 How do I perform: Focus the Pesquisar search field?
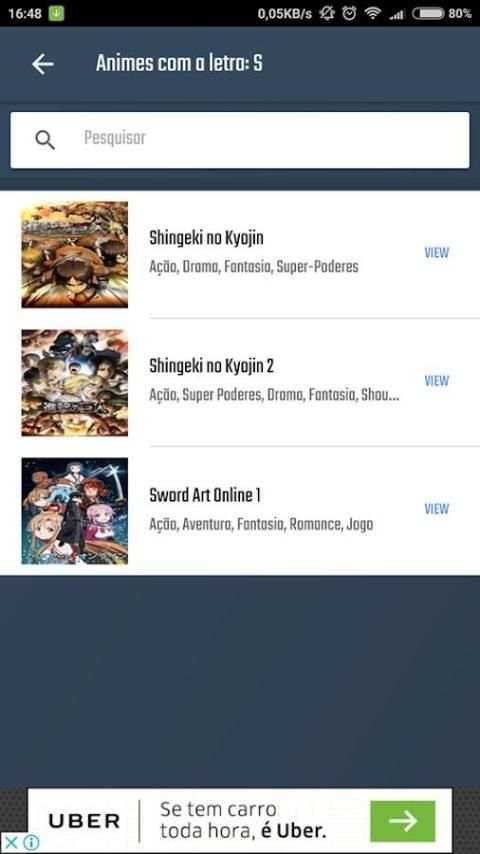(240, 140)
